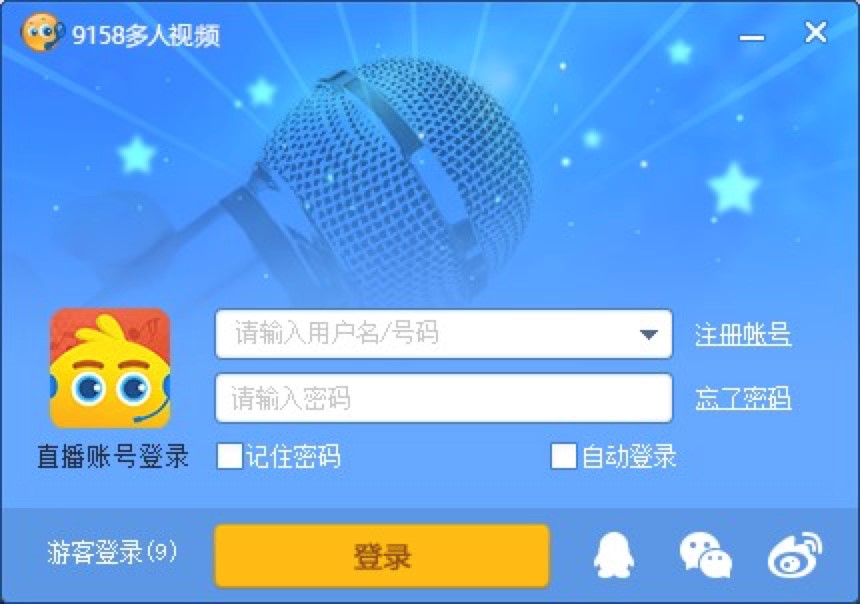
Task: Open the 注册账号 register link
Action: 742,334
